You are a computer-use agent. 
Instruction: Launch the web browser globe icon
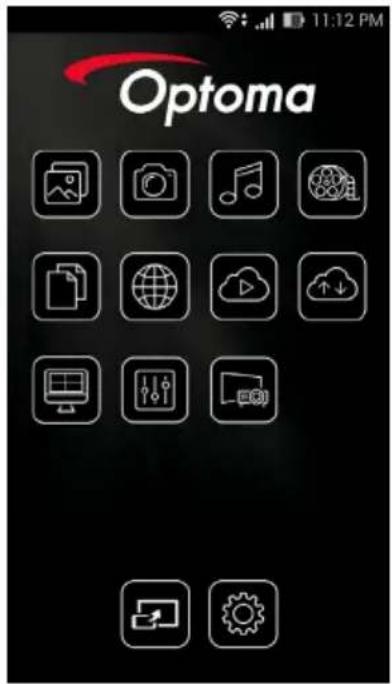pos(155,287)
